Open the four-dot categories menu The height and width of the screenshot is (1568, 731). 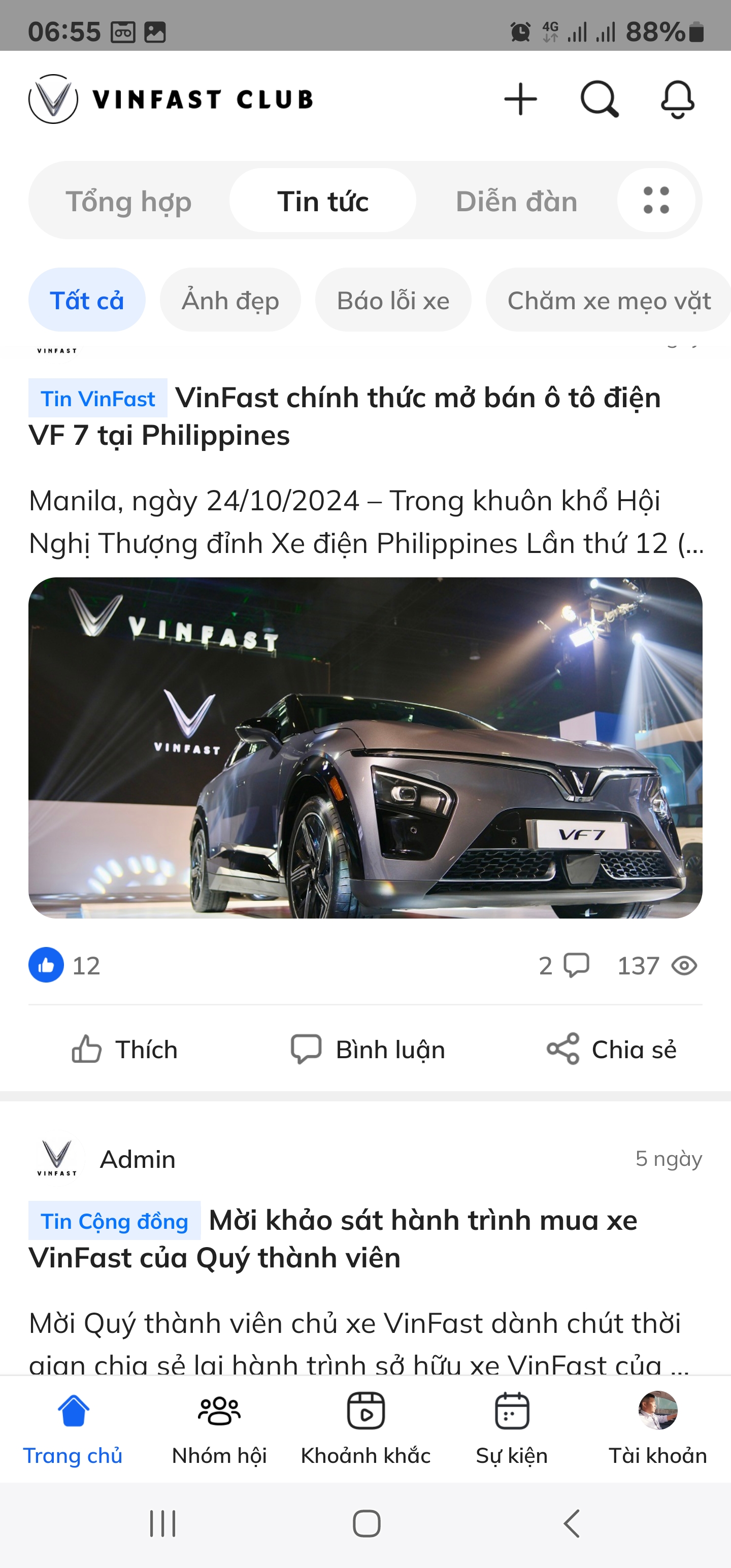655,200
